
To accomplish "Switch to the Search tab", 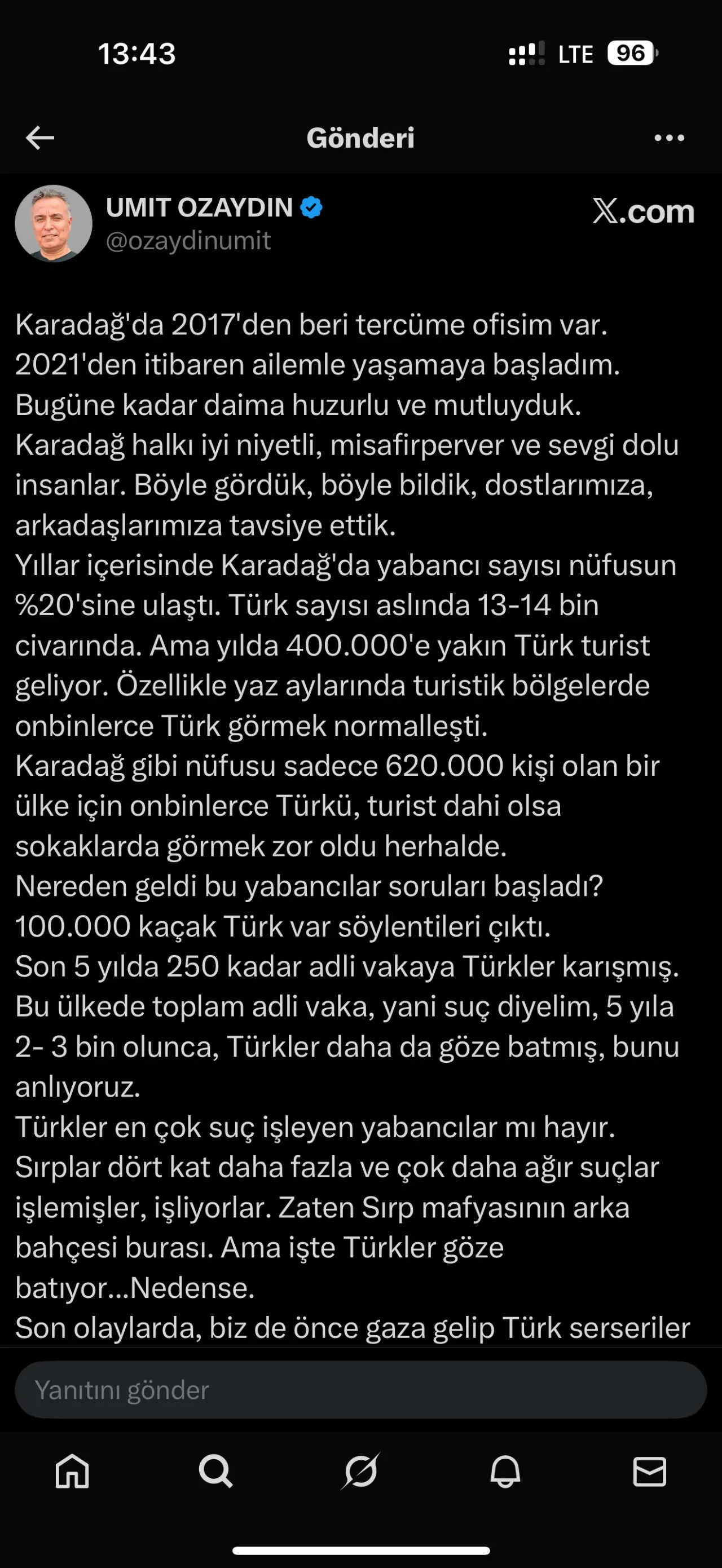I will [x=216, y=1471].
